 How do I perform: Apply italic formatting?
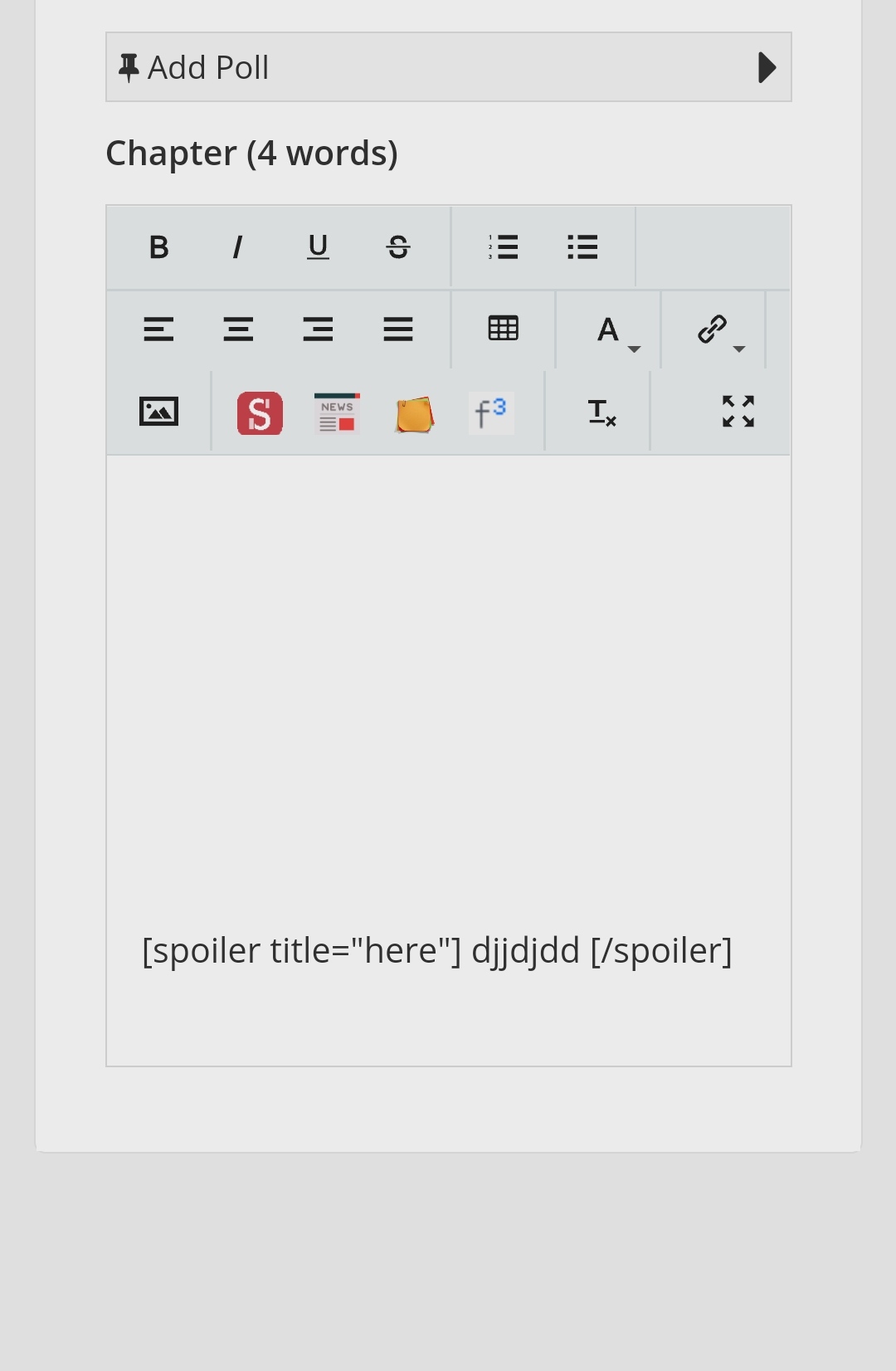pyautogui.click(x=238, y=247)
